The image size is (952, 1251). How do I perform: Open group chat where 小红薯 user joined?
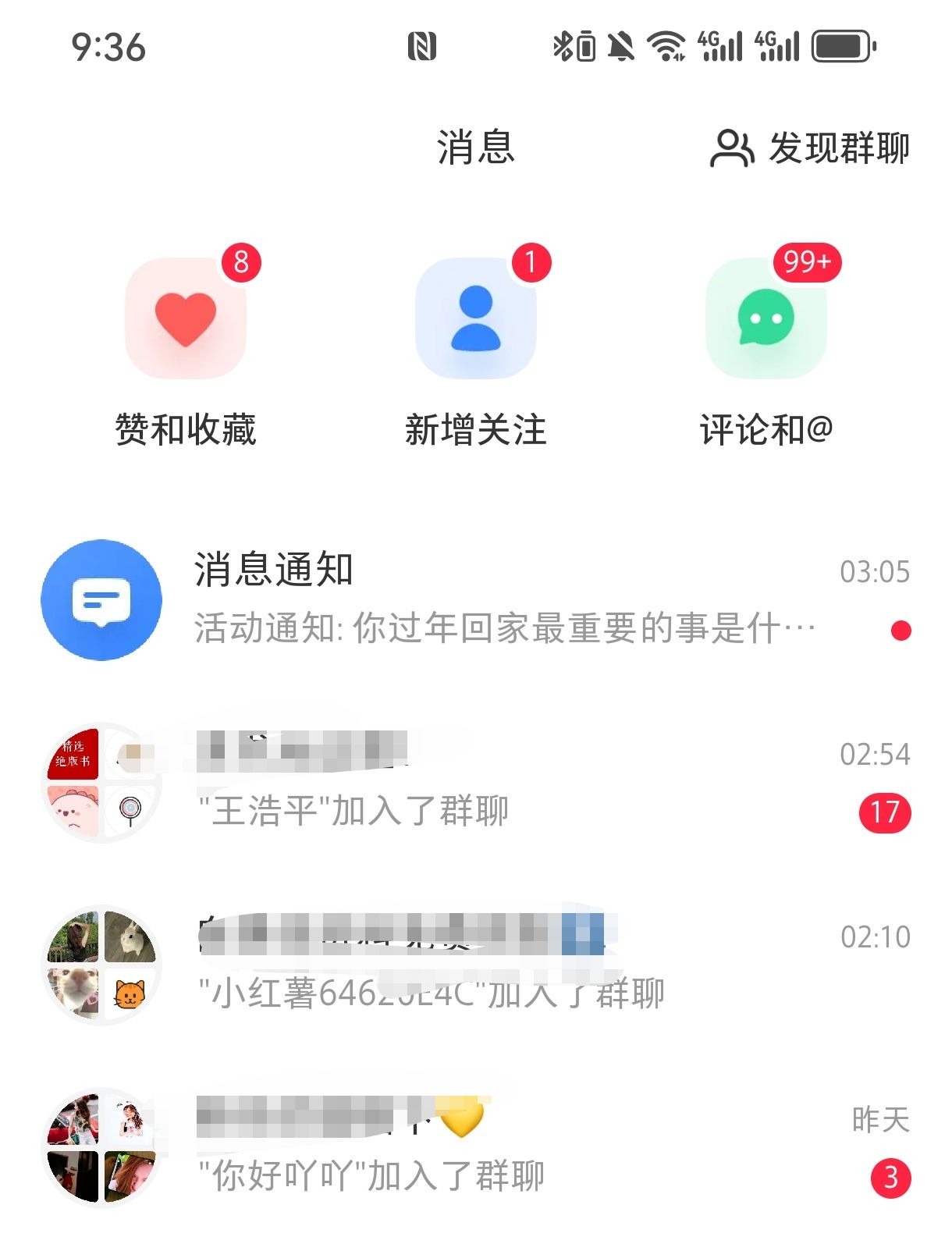[474, 965]
